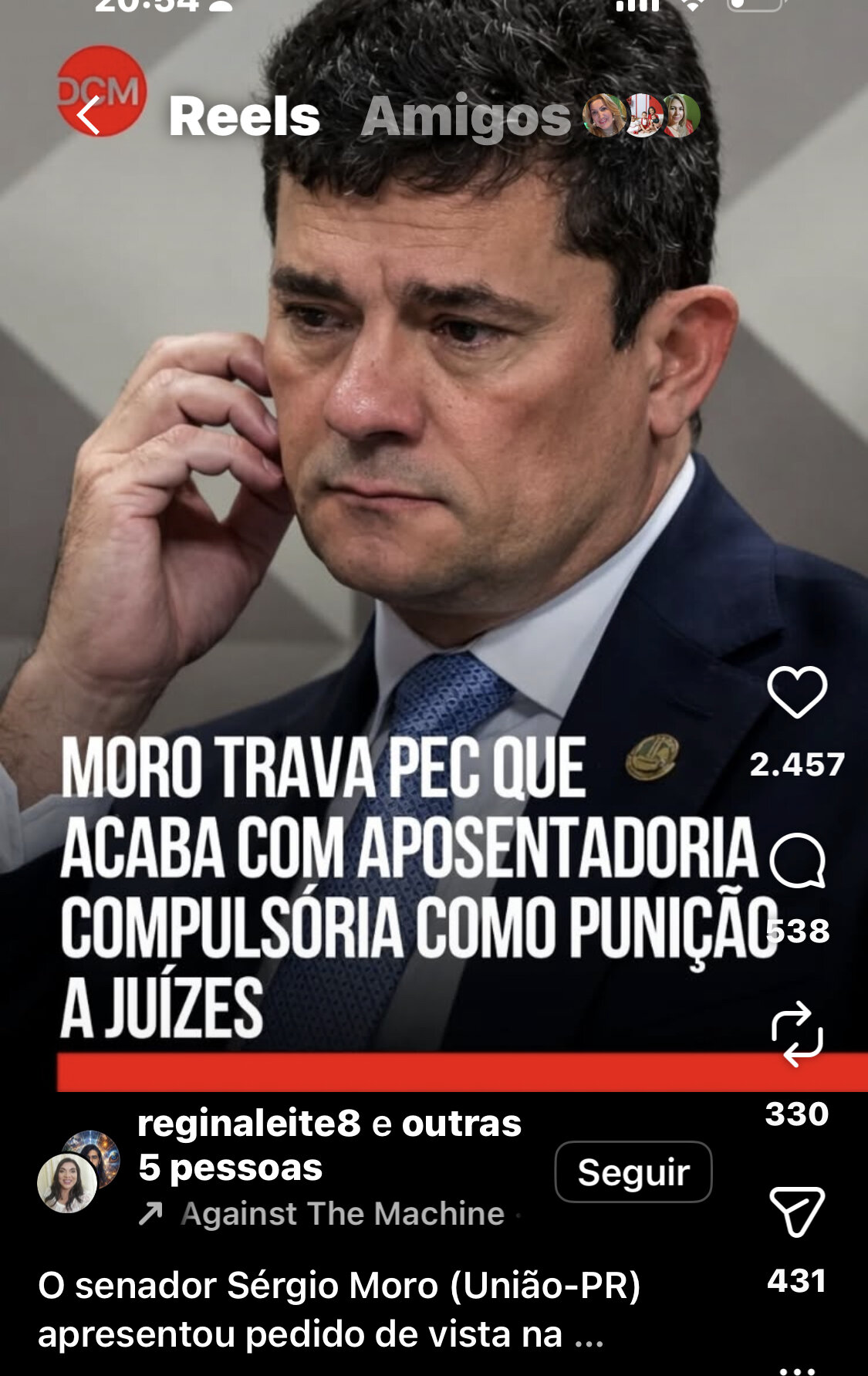Expand the caption about Sérgio Moro
The width and height of the screenshot is (868, 1376).
(x=589, y=1335)
